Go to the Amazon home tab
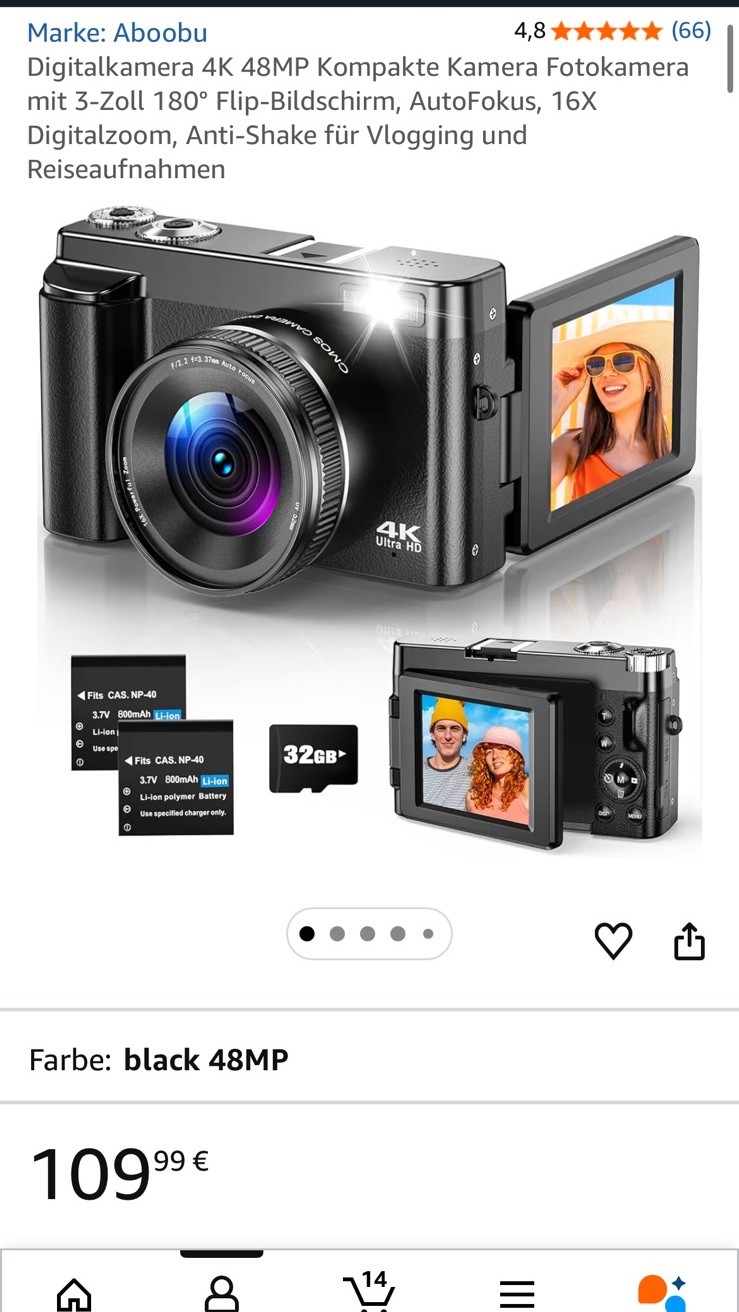The image size is (739, 1312). [x=75, y=1293]
